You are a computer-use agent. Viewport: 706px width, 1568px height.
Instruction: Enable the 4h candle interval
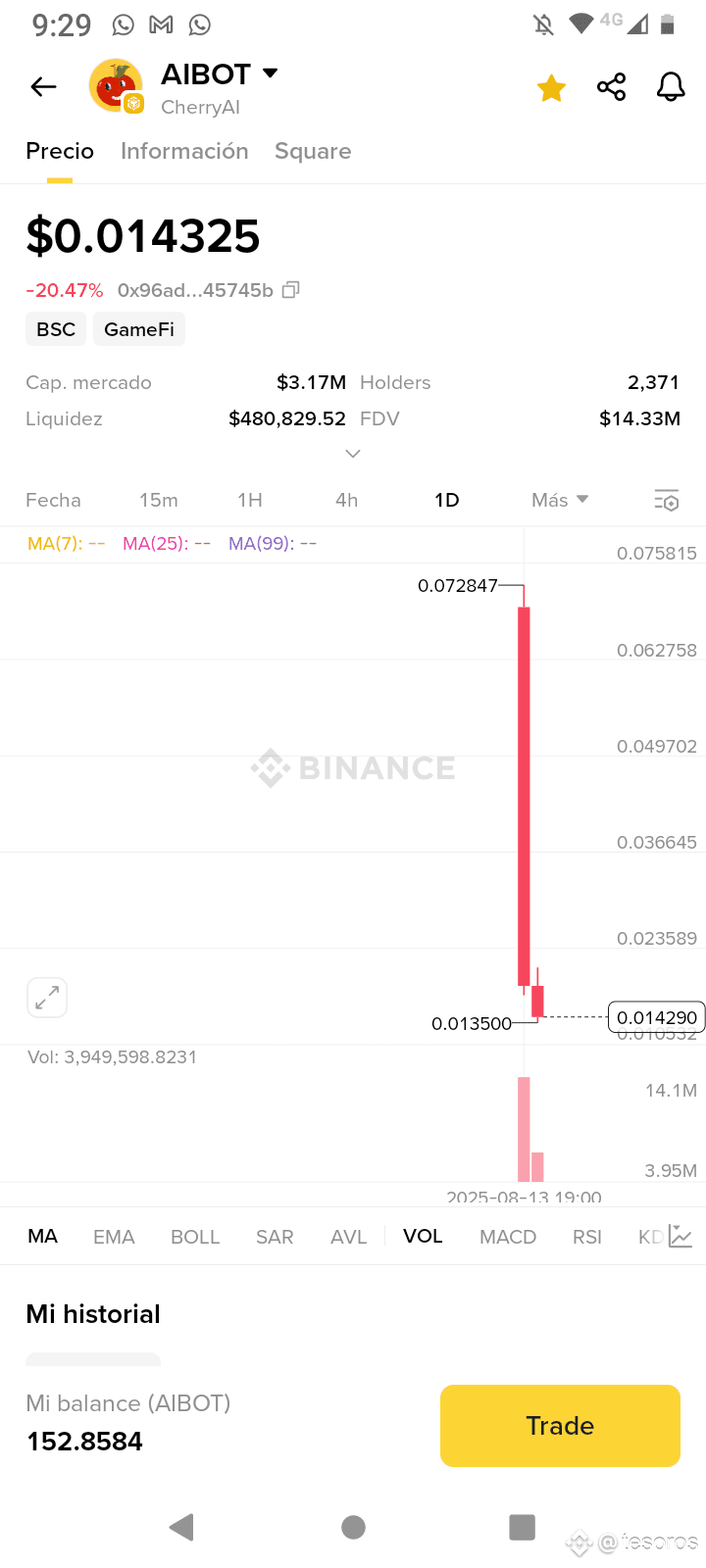click(346, 500)
